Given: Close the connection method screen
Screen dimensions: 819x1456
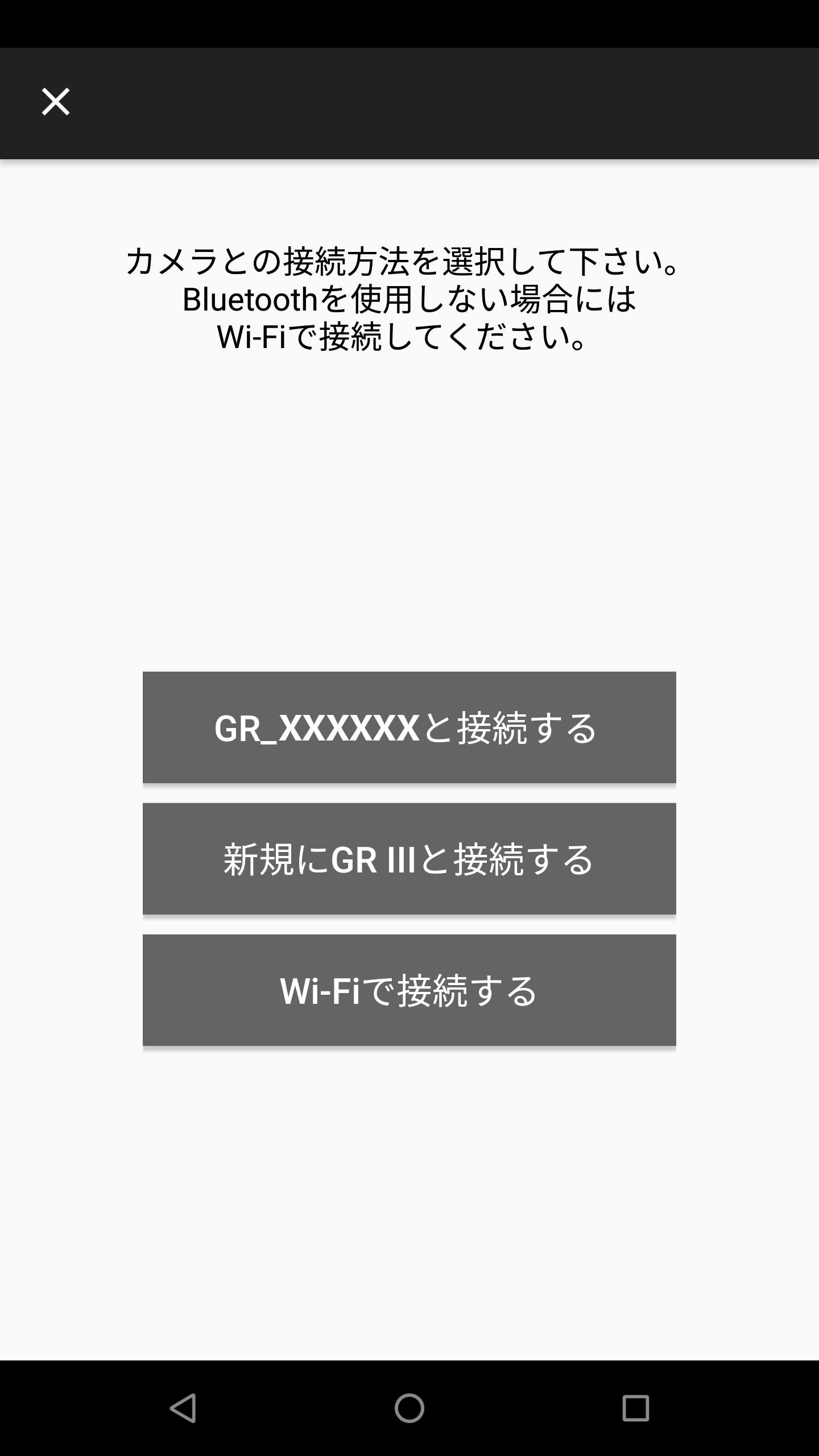Looking at the screenshot, I should click(56, 102).
